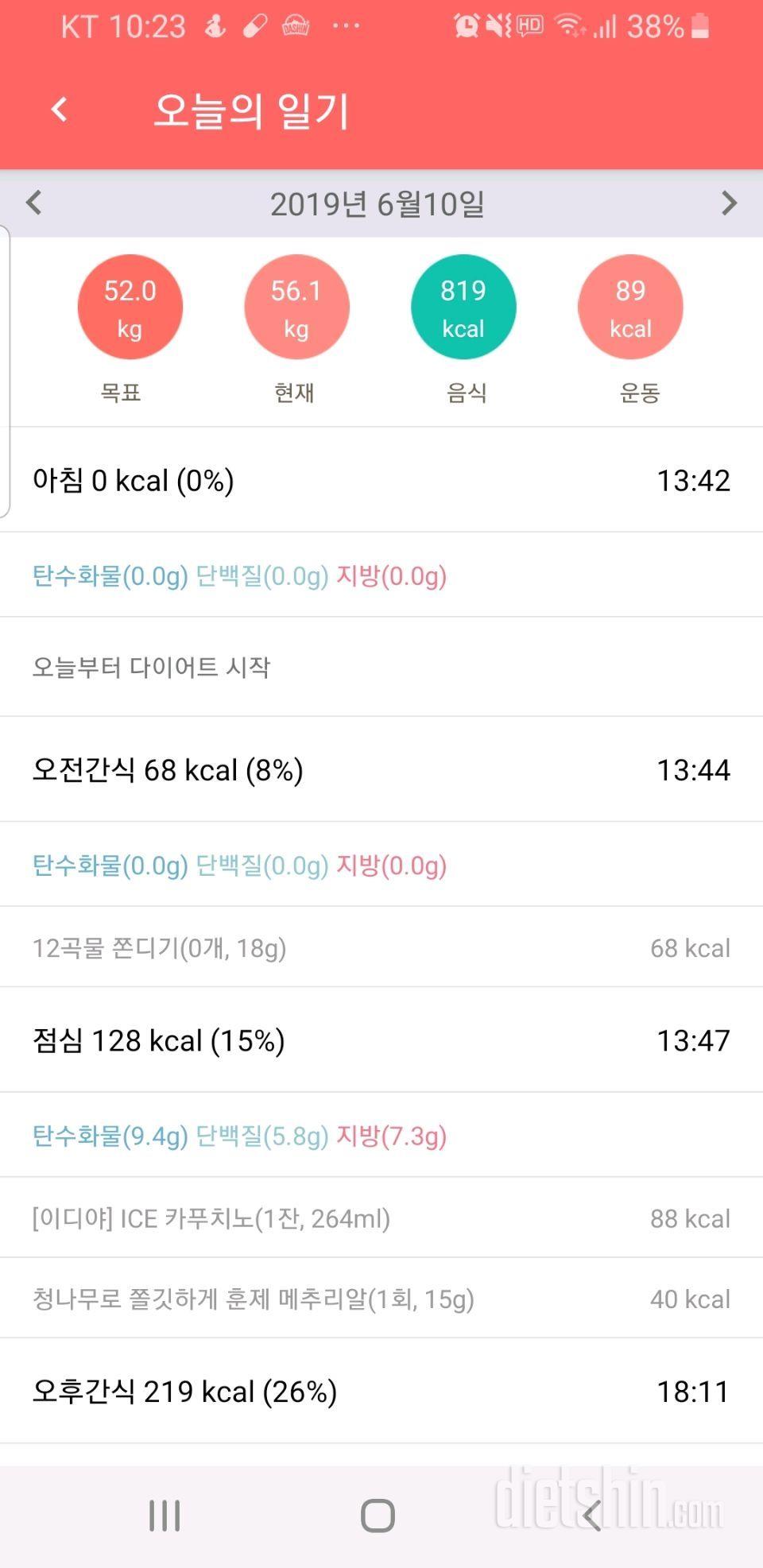
Task: Open the 운동 89 kcal circle
Action: 630,307
